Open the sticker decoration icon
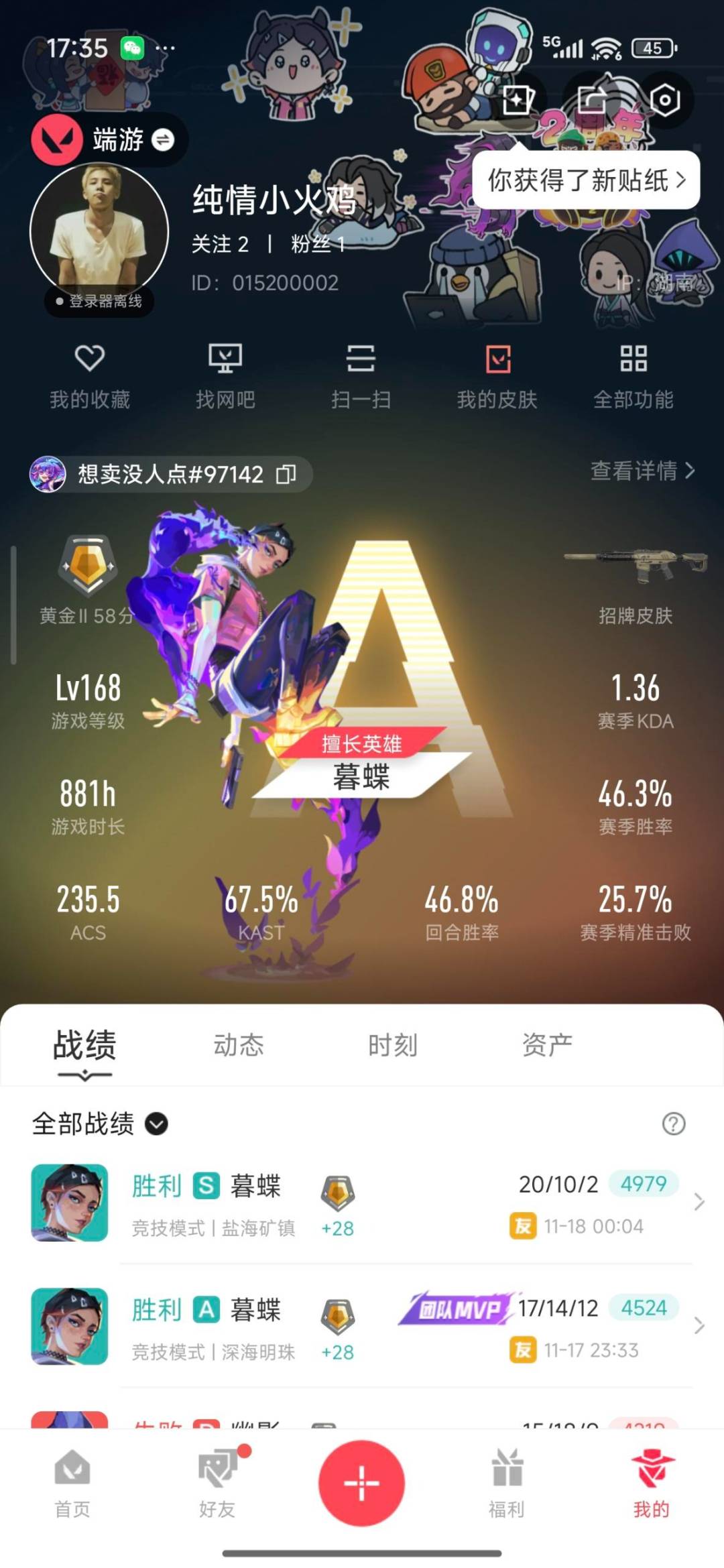 518,101
